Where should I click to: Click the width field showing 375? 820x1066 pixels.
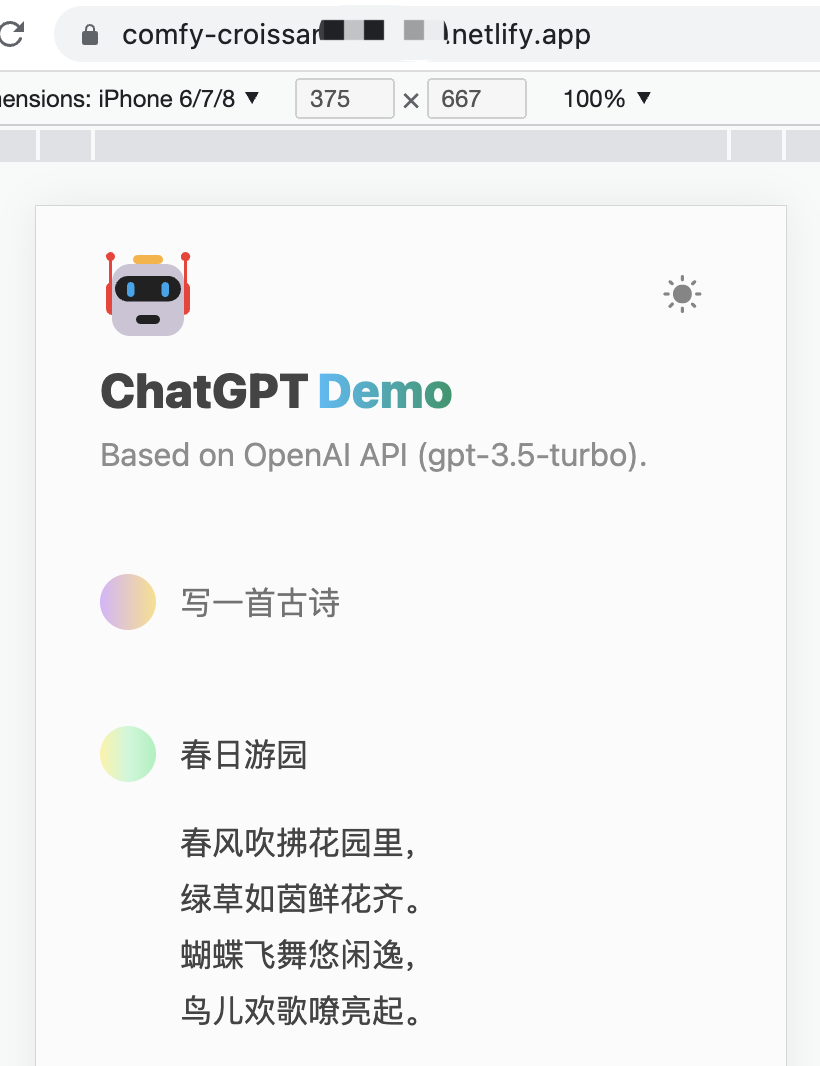point(344,98)
